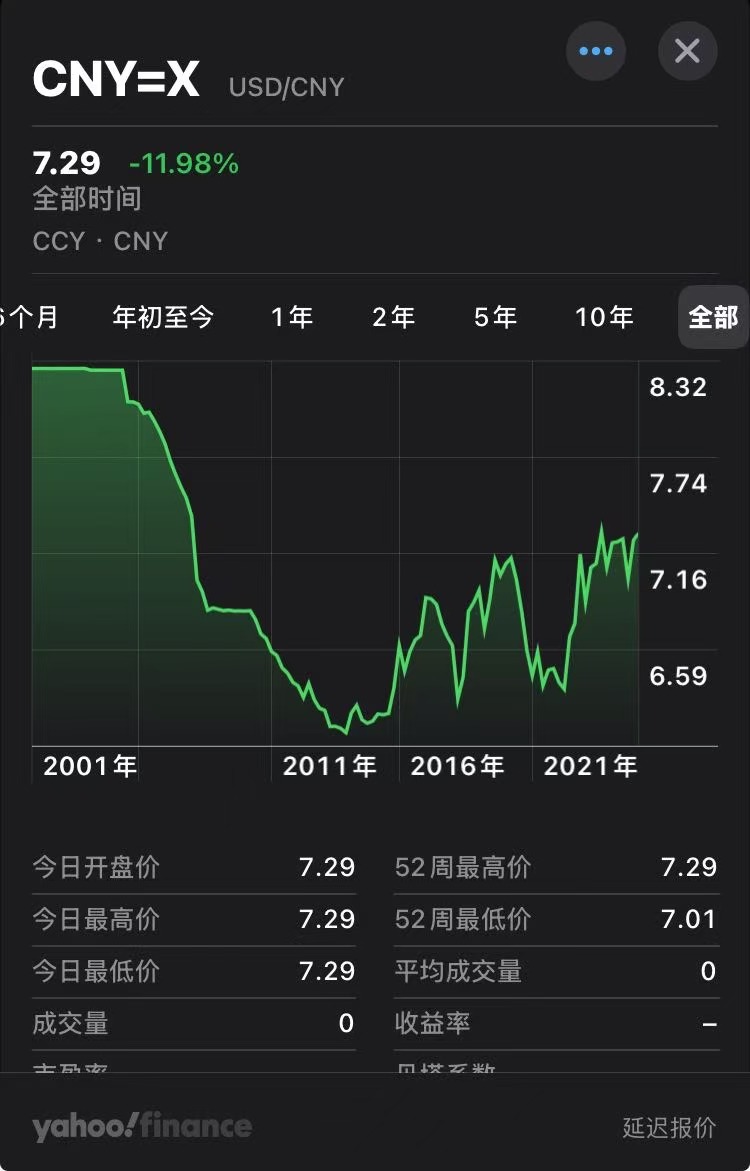750x1171 pixels.
Task: Show the 2年 chart range
Action: tap(393, 318)
